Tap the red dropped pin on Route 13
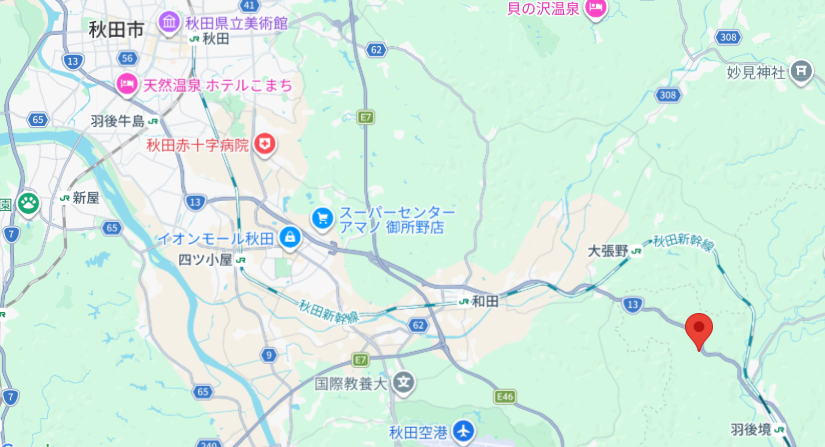825x447 pixels. coord(699,331)
